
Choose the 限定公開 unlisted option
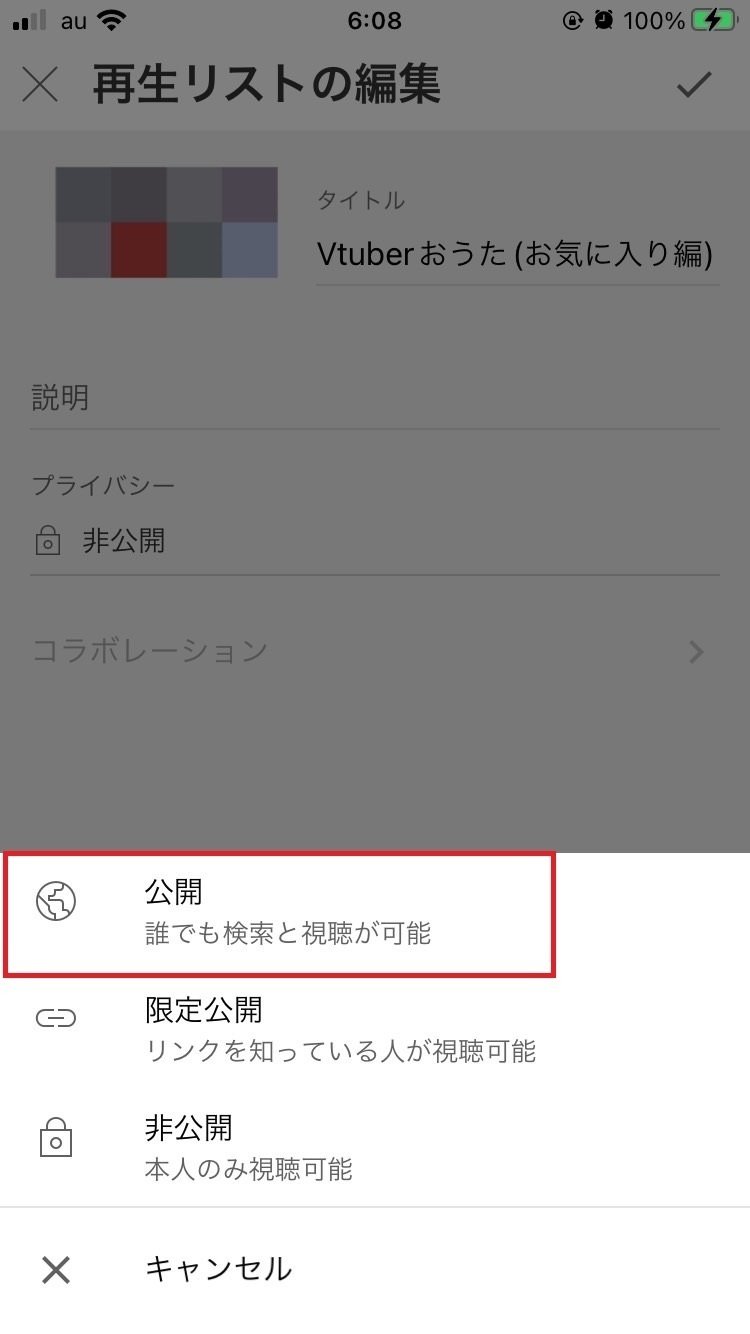(375, 1030)
